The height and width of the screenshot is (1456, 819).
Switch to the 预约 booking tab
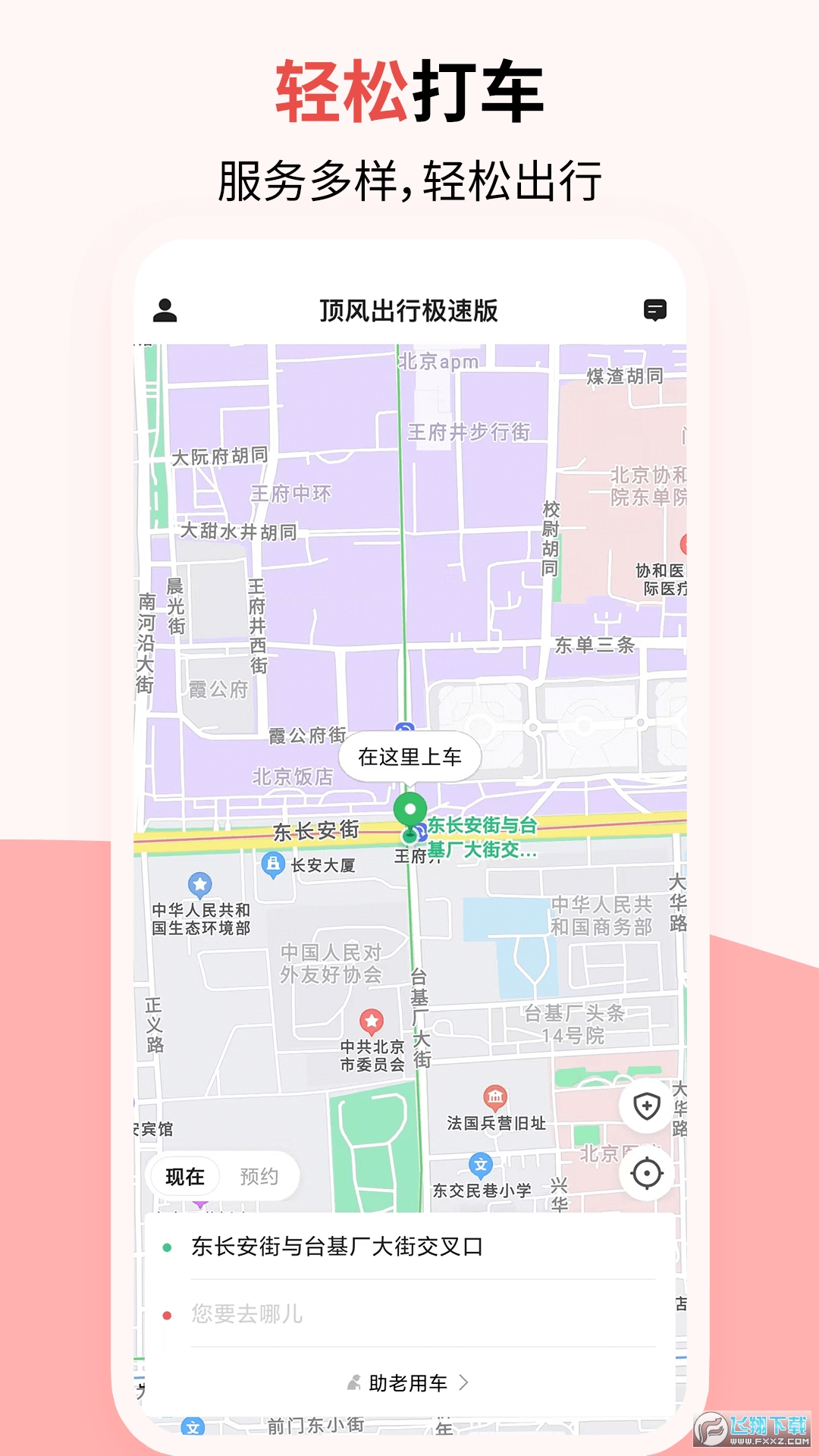click(258, 1176)
